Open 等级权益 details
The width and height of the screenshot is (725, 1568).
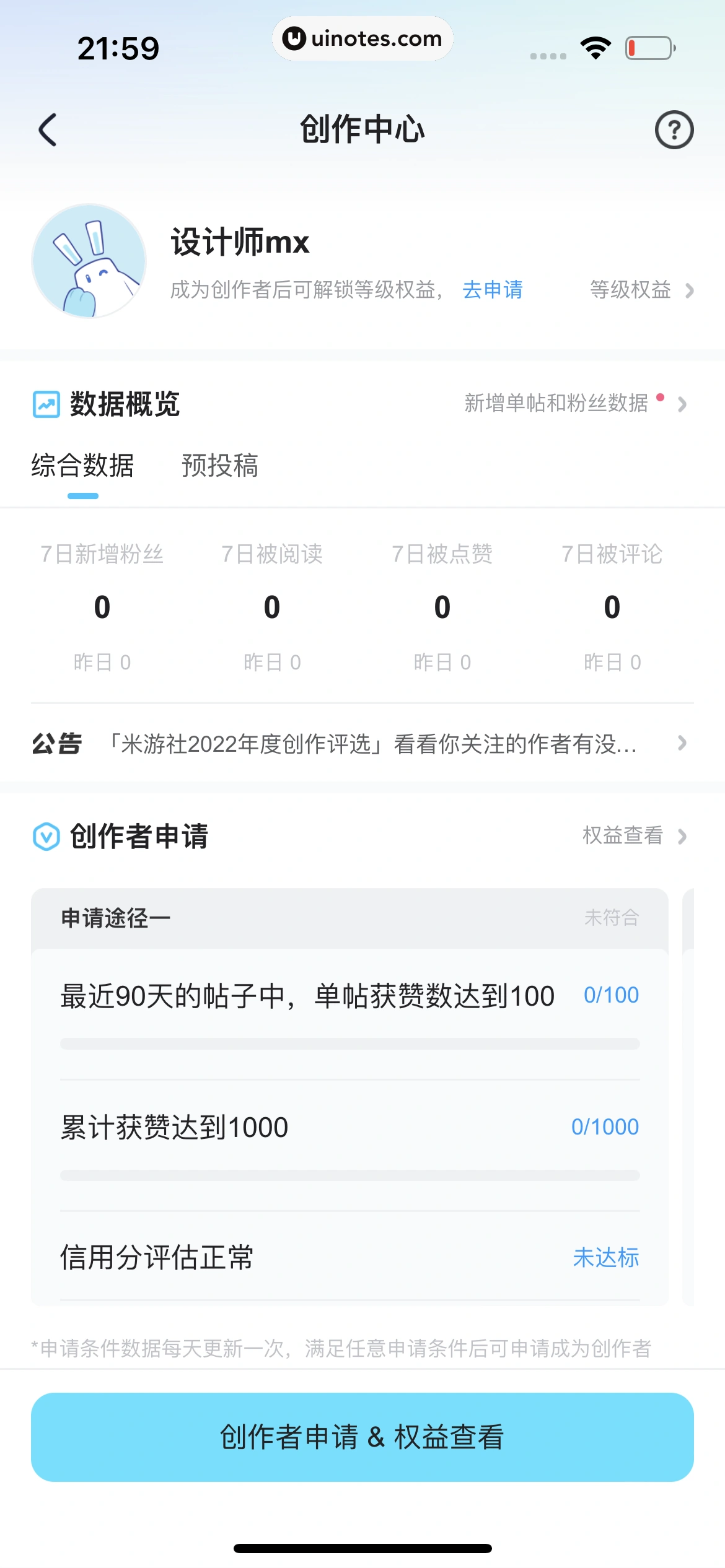(641, 290)
